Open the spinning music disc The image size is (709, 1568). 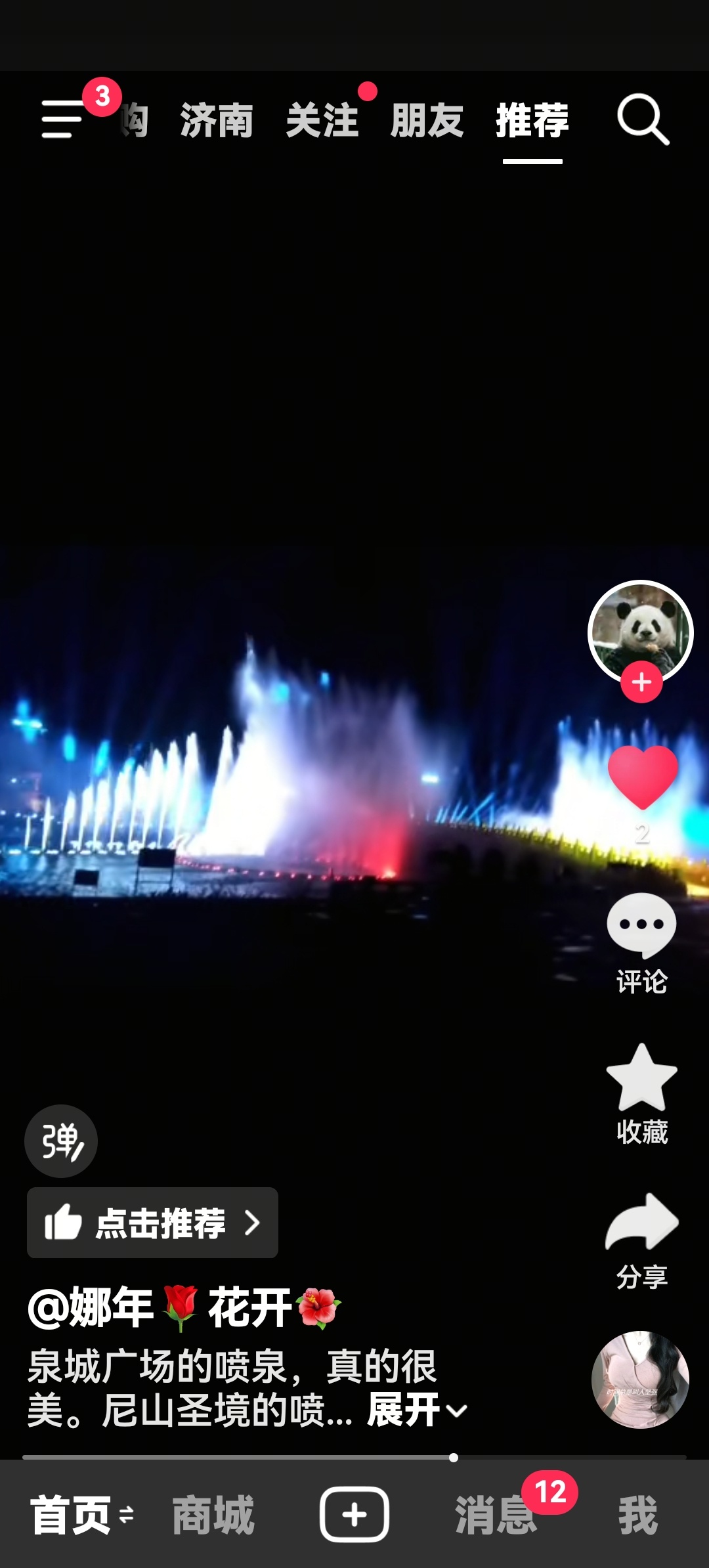[640, 1380]
